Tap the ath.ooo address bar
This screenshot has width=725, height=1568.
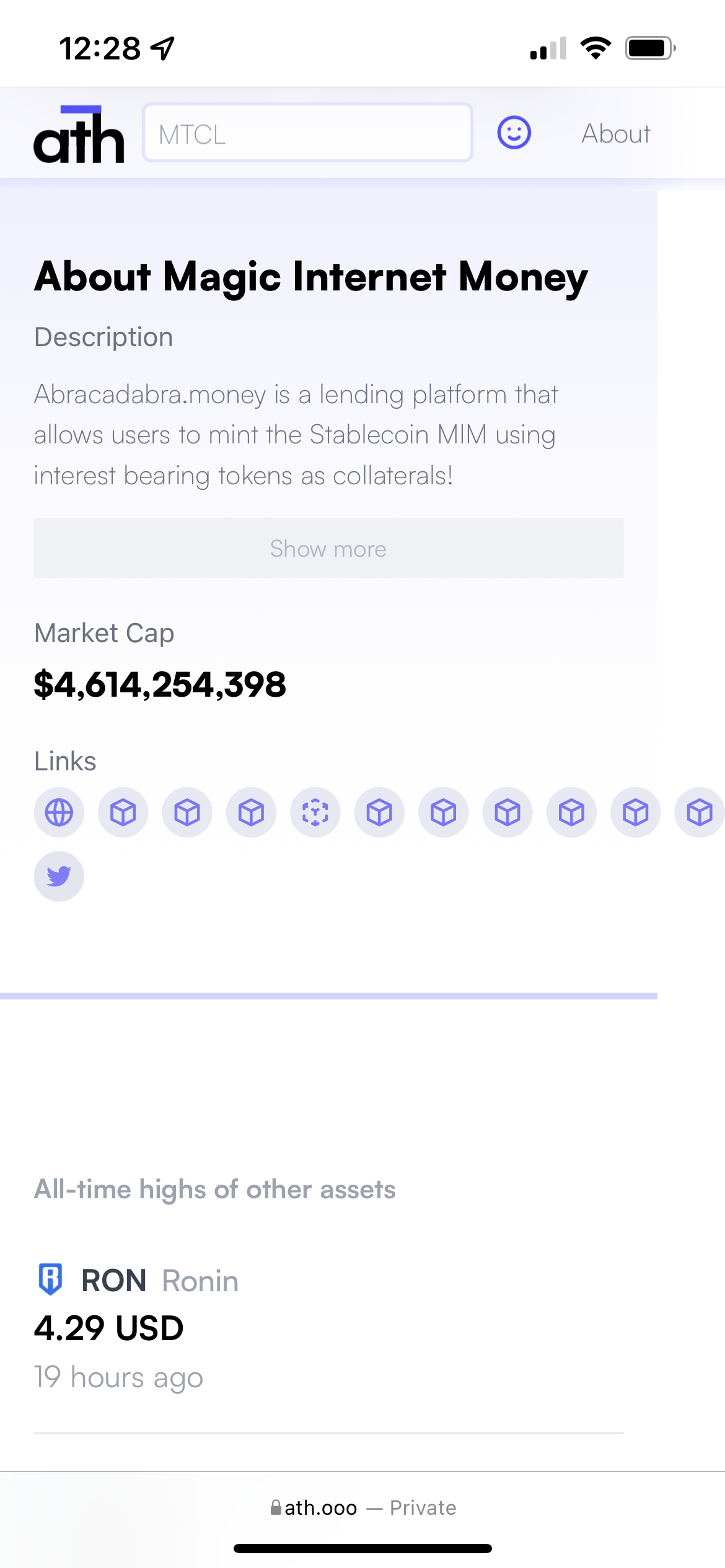[362, 1507]
